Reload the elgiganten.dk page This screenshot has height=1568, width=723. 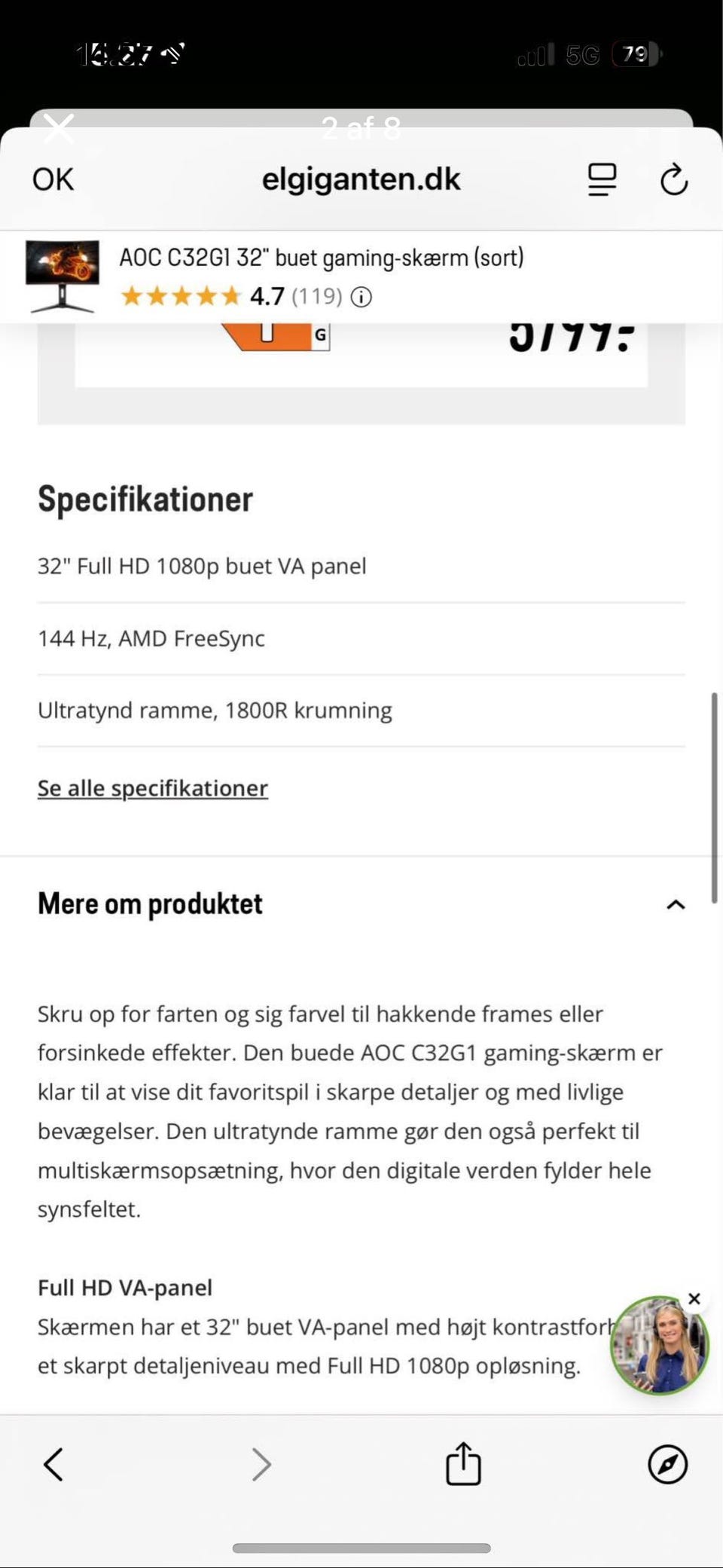point(673,179)
